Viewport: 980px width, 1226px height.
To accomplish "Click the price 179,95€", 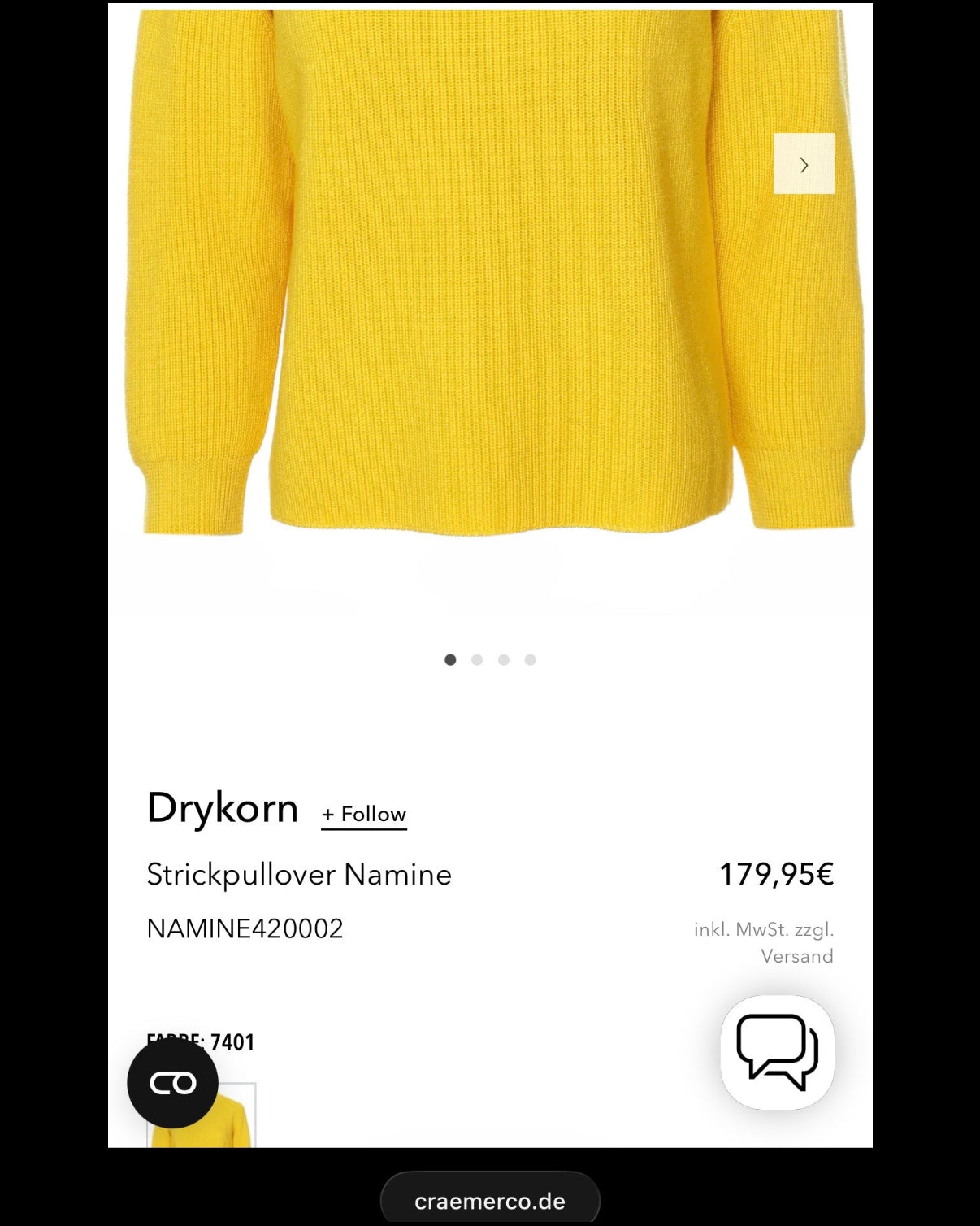I will click(776, 875).
